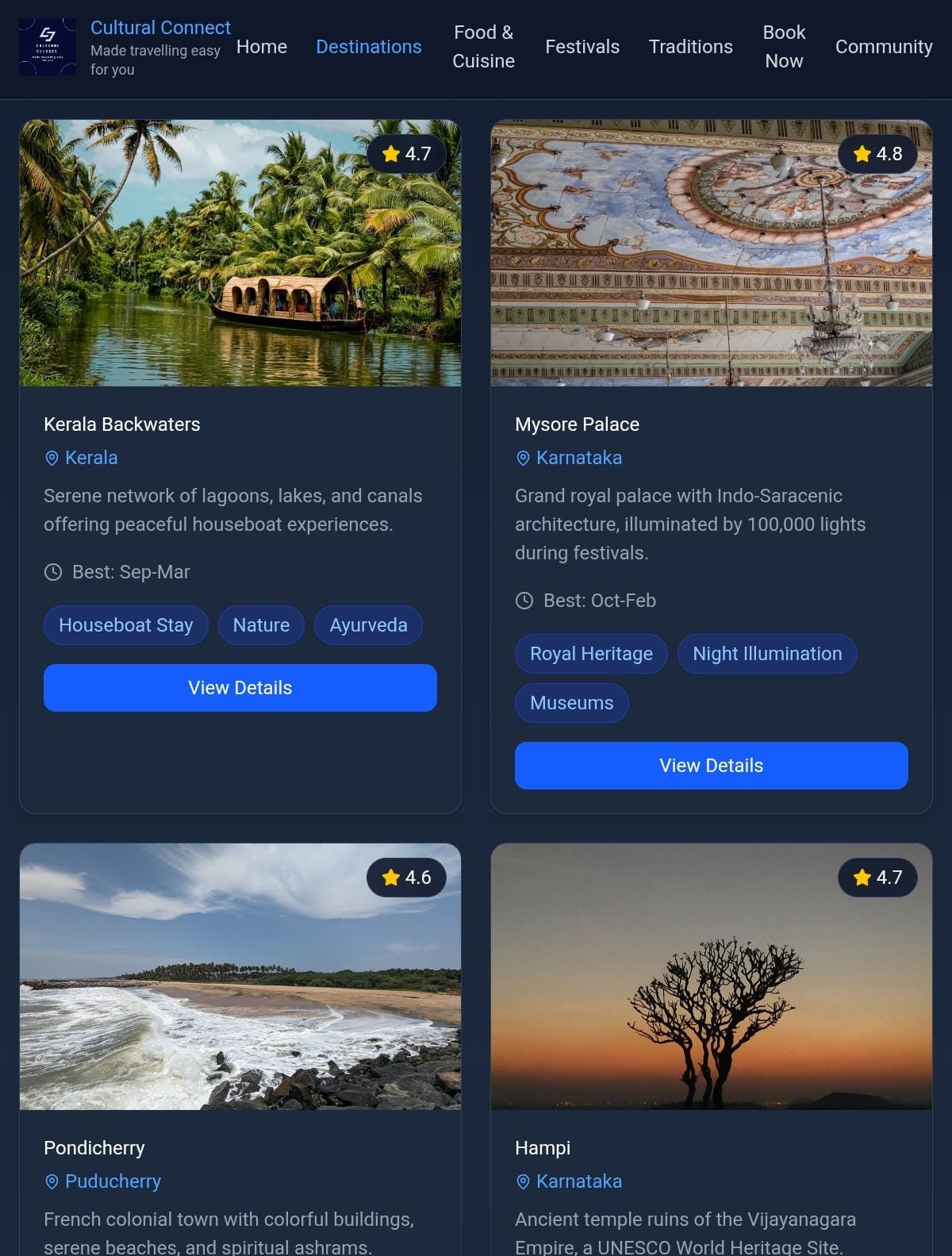View details for Mysore Palace
952x1256 pixels.
tap(711, 766)
